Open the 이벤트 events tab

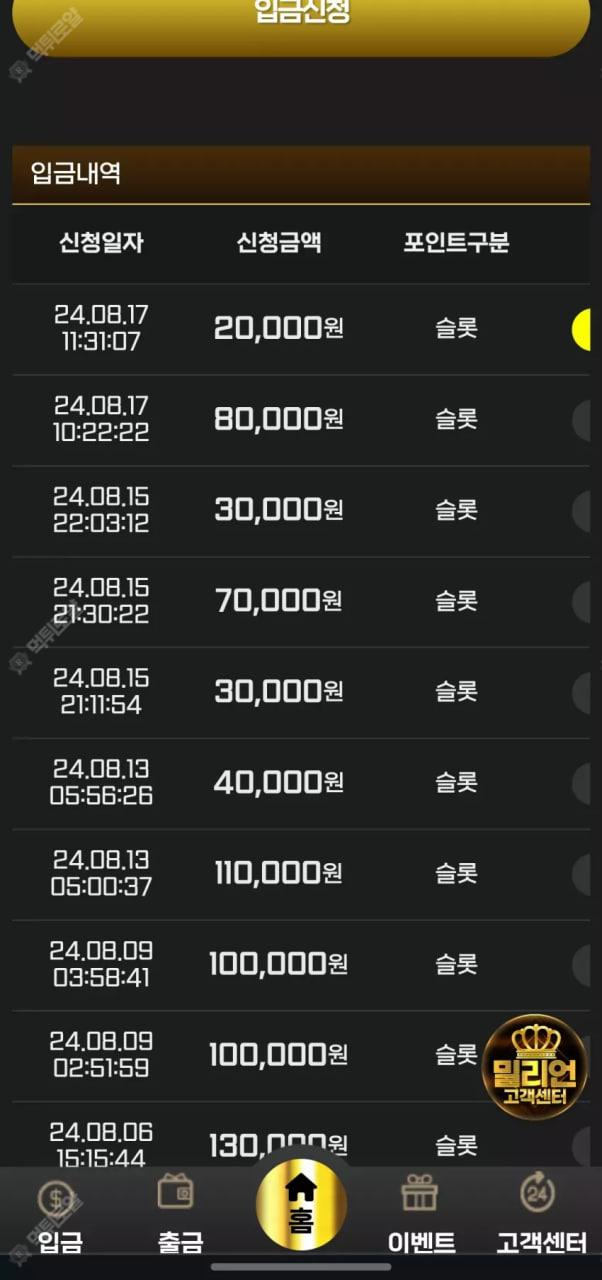click(421, 1214)
